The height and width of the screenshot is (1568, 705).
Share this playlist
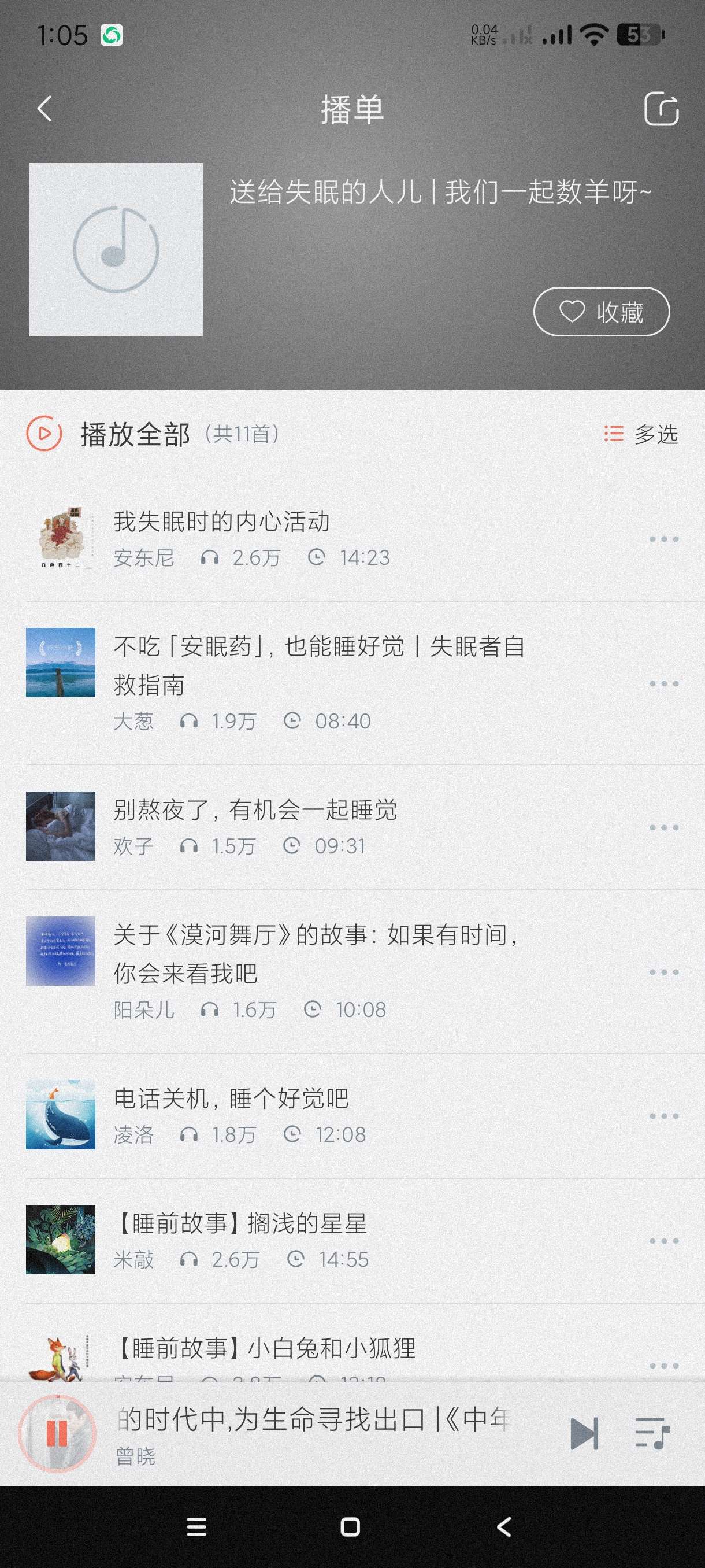click(x=661, y=110)
